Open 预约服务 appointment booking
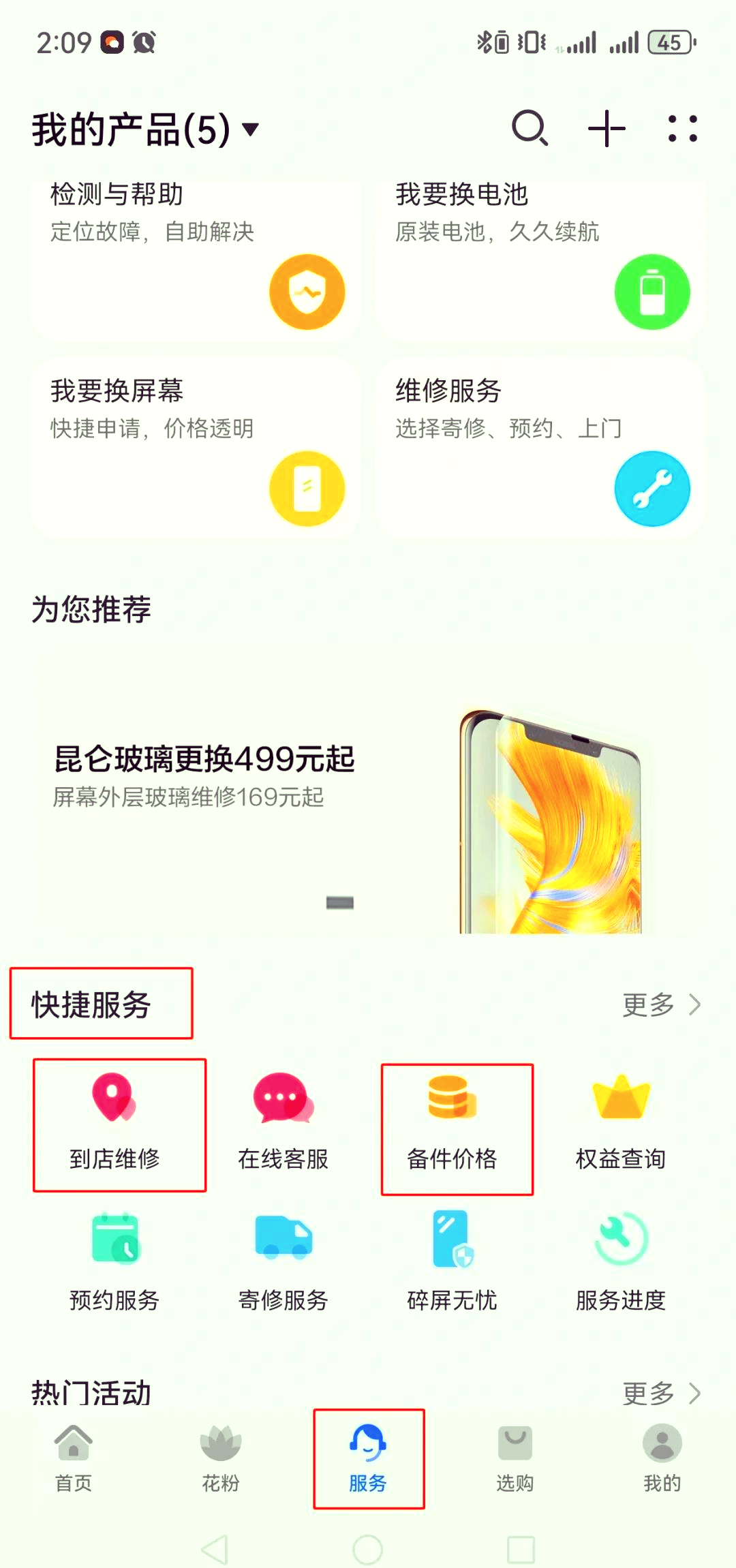Image resolution: width=736 pixels, height=1568 pixels. pos(114,1263)
